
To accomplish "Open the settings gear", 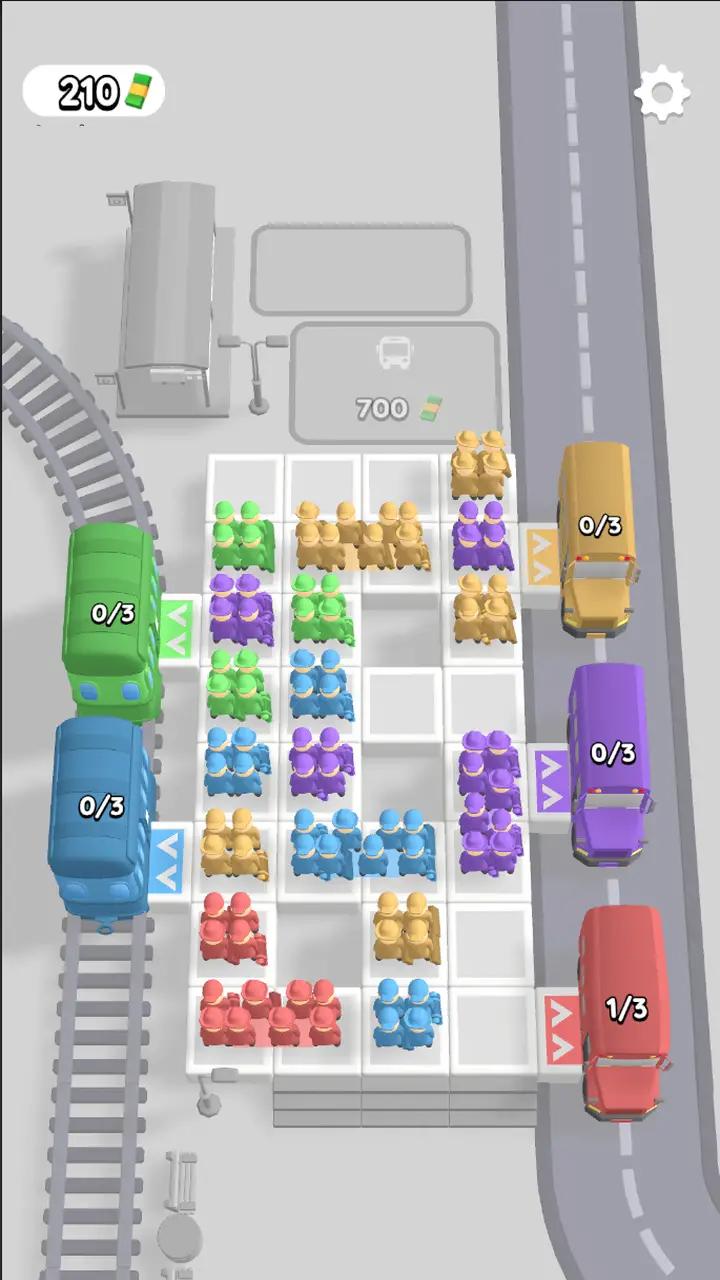I will [x=662, y=95].
